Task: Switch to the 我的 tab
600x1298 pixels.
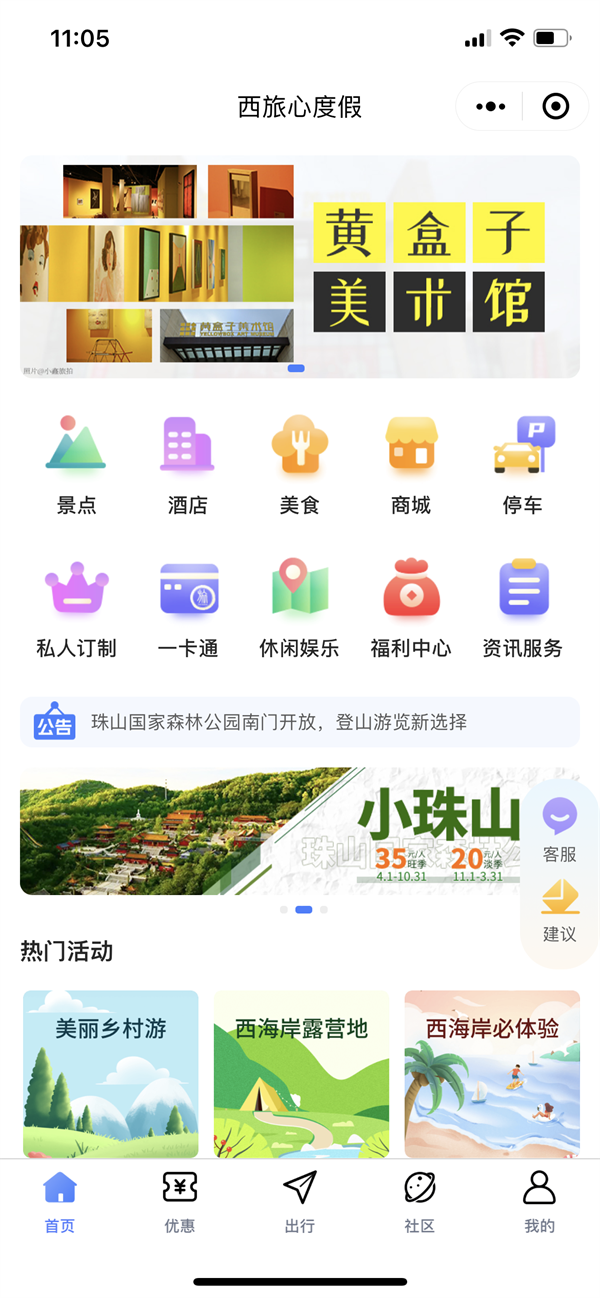Action: [x=539, y=1201]
